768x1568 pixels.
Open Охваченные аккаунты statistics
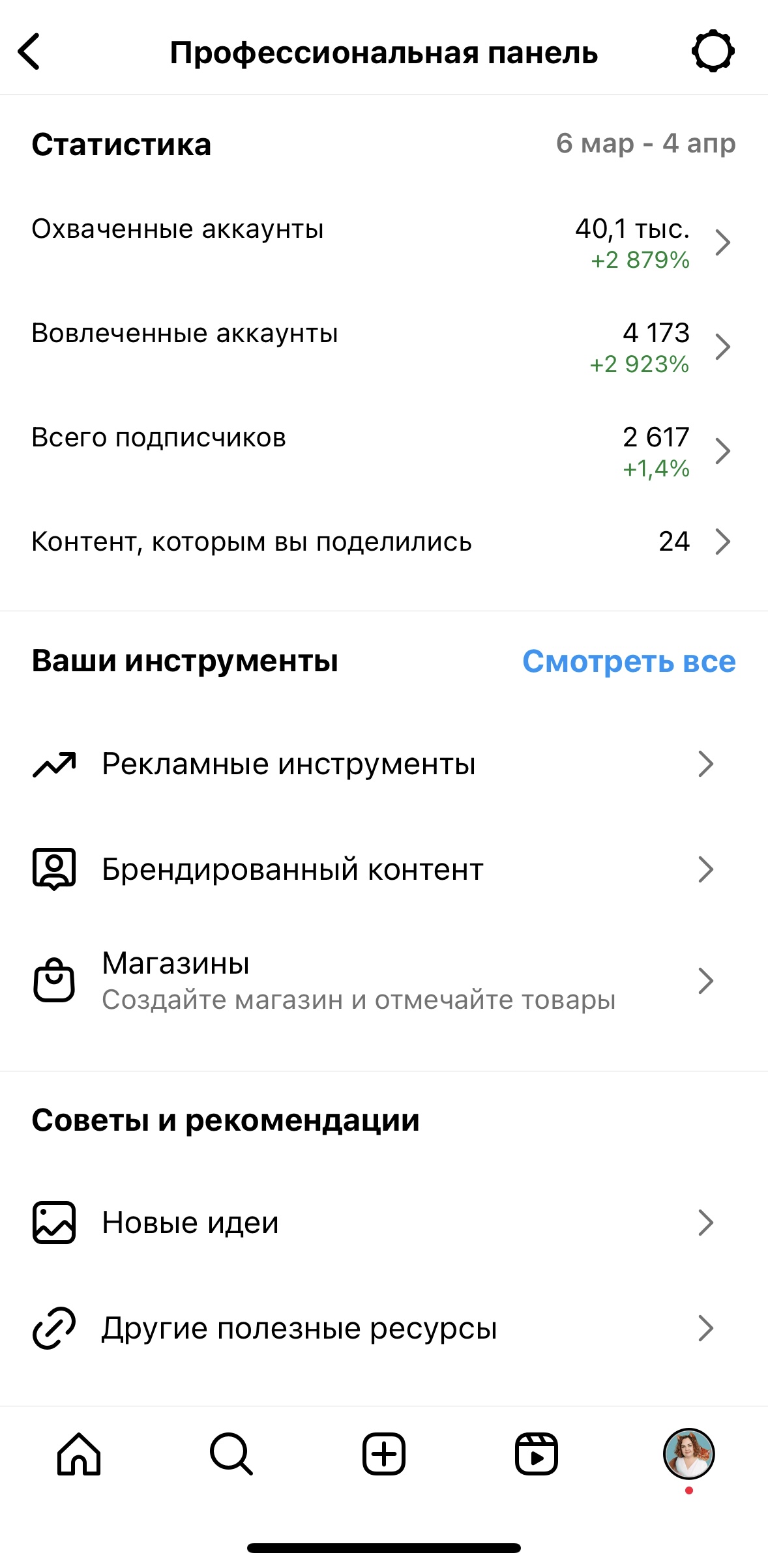383,242
